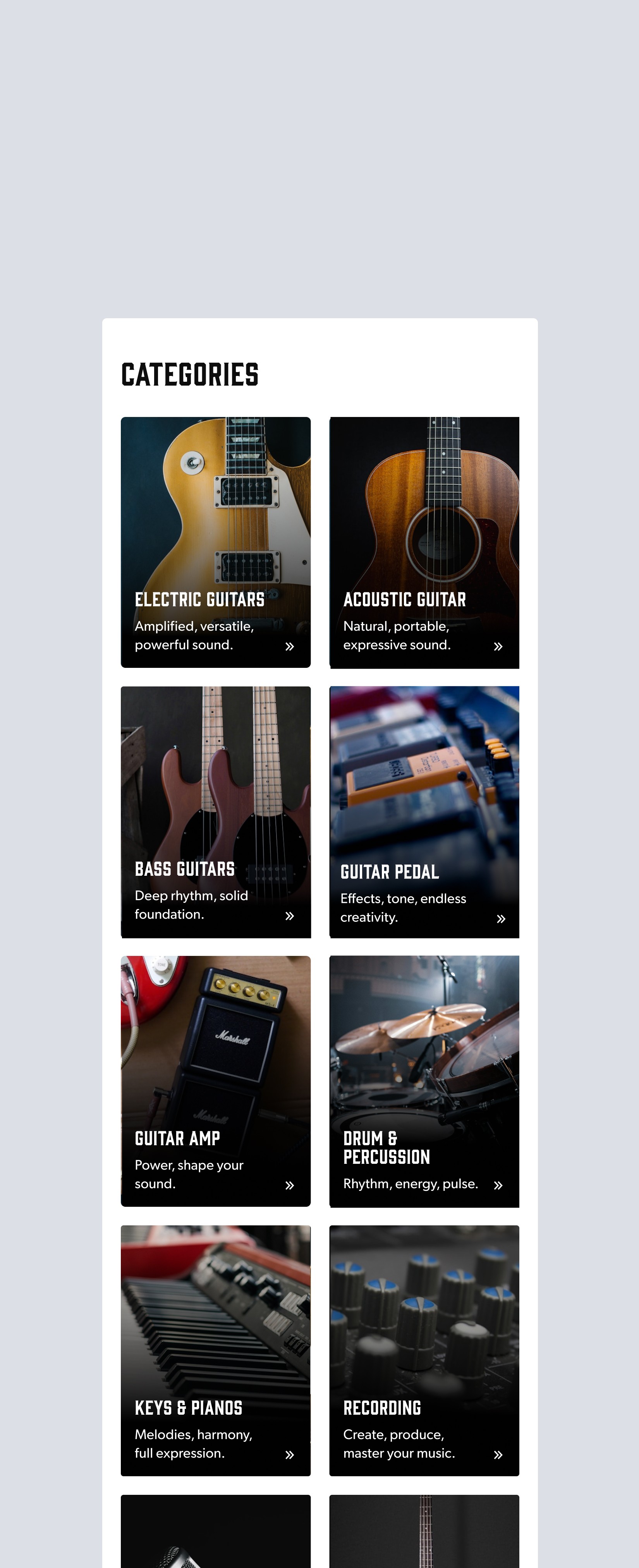Click the arrow icon on Drum & Percussion card
The height and width of the screenshot is (1568, 639).
[499, 1185]
